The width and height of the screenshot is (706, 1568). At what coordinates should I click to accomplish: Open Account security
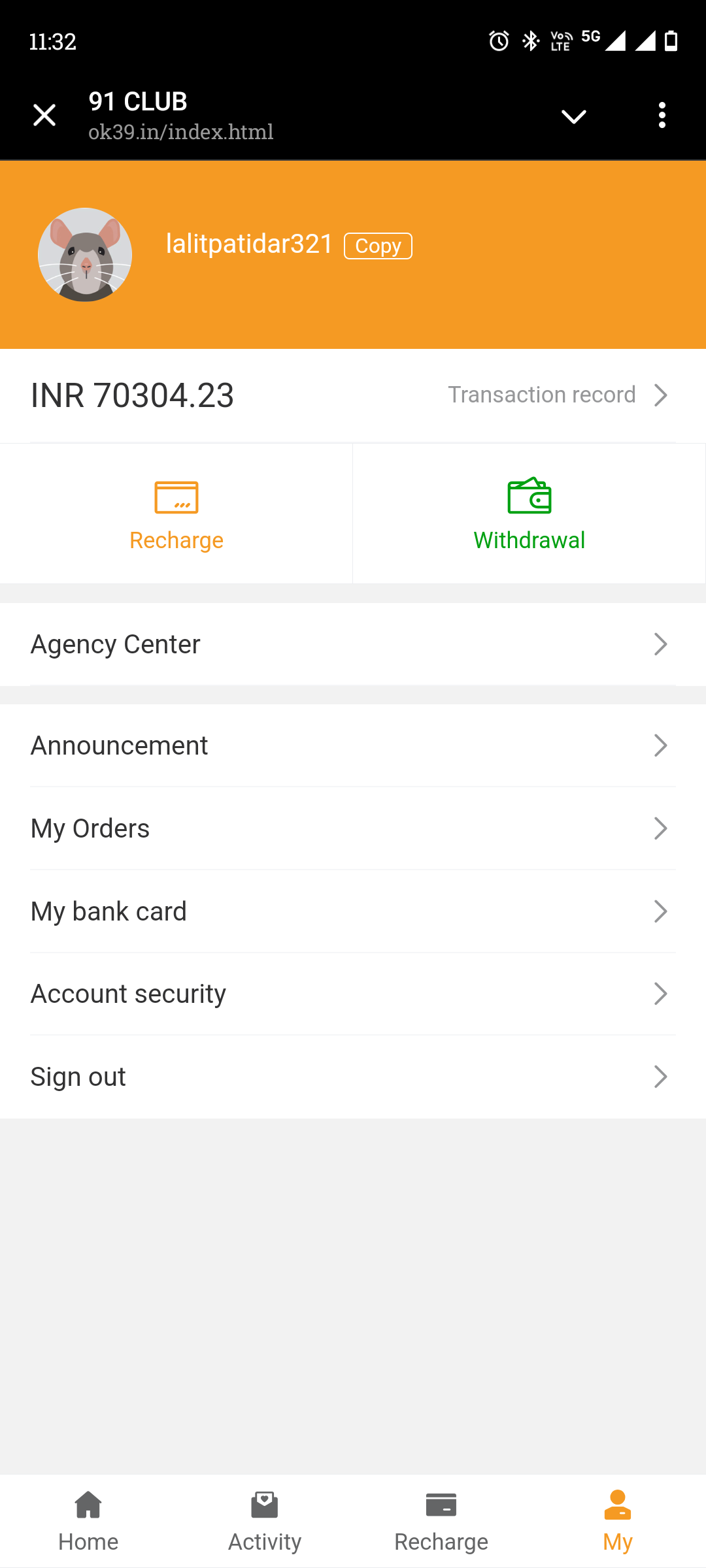click(353, 994)
